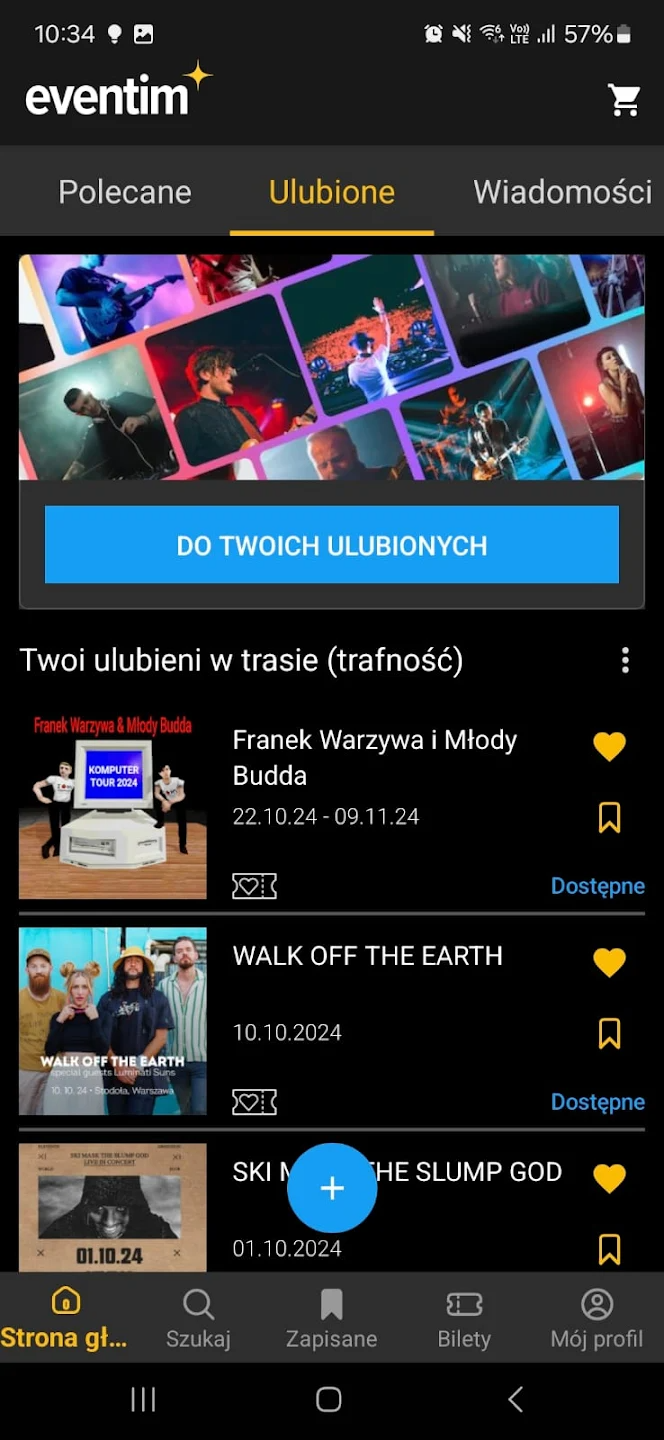Show the Bilety tab

point(464,1319)
